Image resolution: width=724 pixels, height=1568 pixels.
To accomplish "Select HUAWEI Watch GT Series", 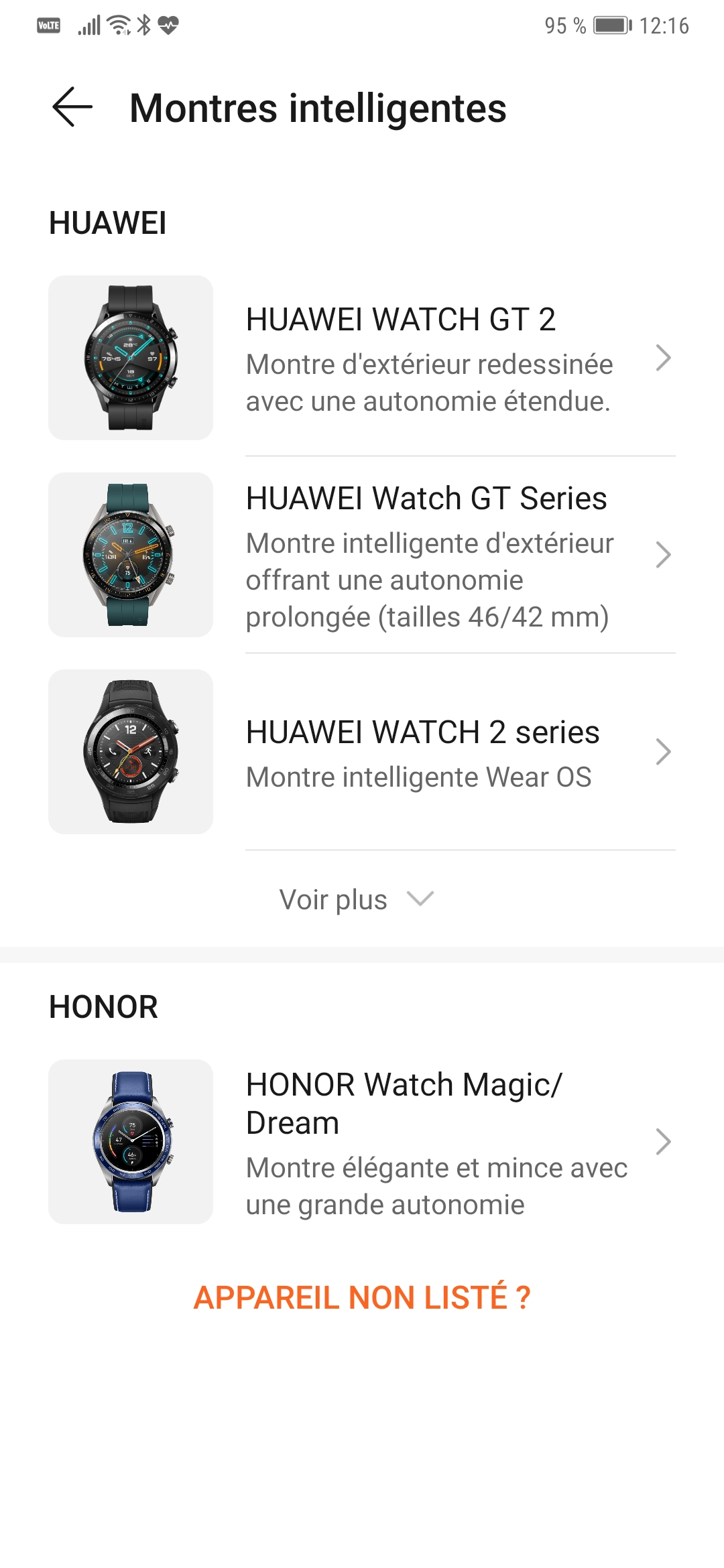I will (x=362, y=555).
